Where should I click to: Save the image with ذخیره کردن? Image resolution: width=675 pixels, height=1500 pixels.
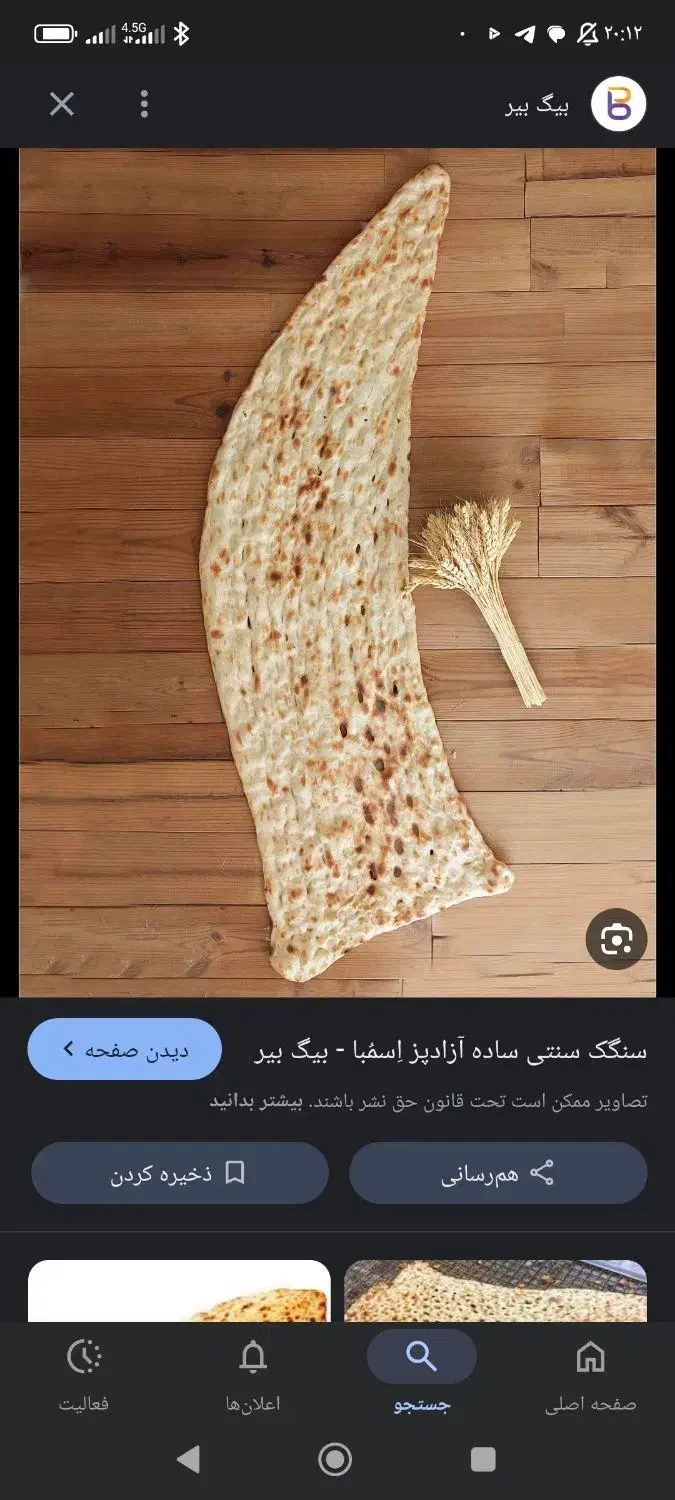[180, 1173]
